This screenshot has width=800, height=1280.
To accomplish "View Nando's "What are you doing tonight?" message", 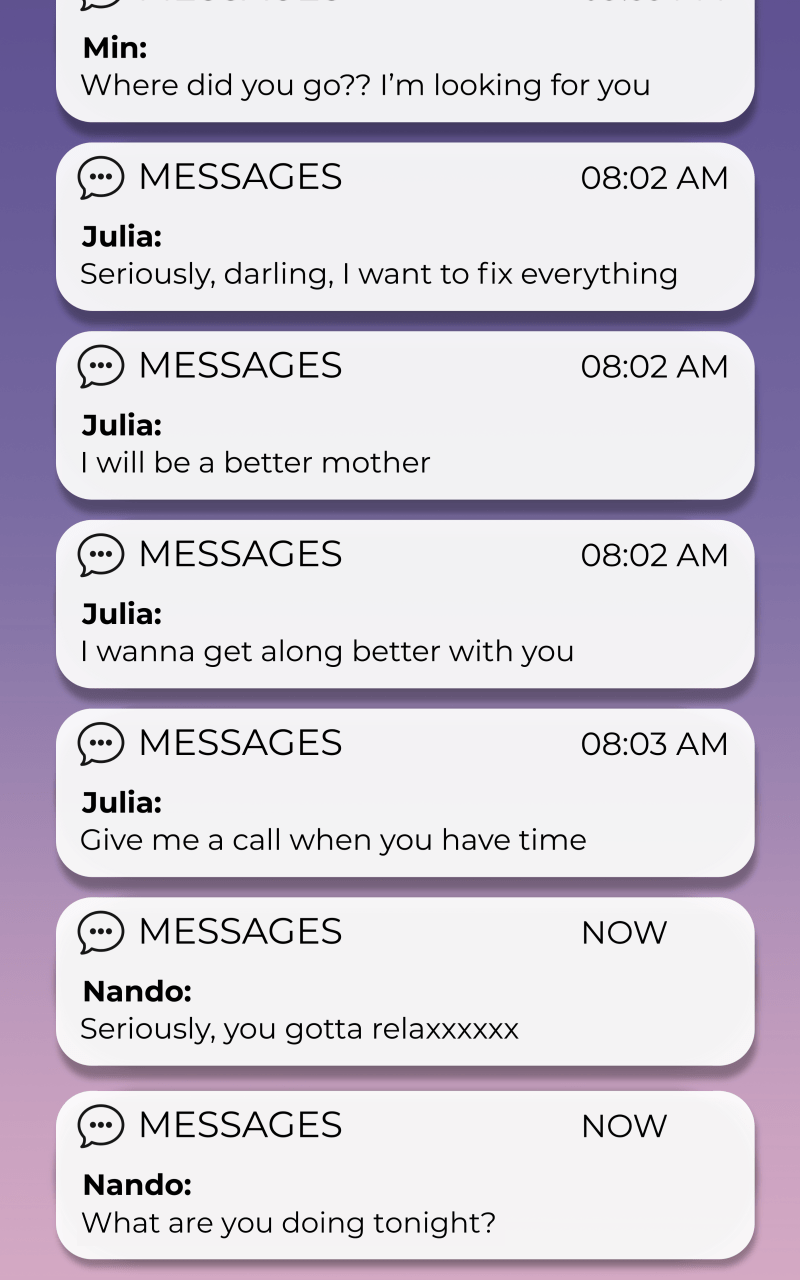I will coord(405,1175).
